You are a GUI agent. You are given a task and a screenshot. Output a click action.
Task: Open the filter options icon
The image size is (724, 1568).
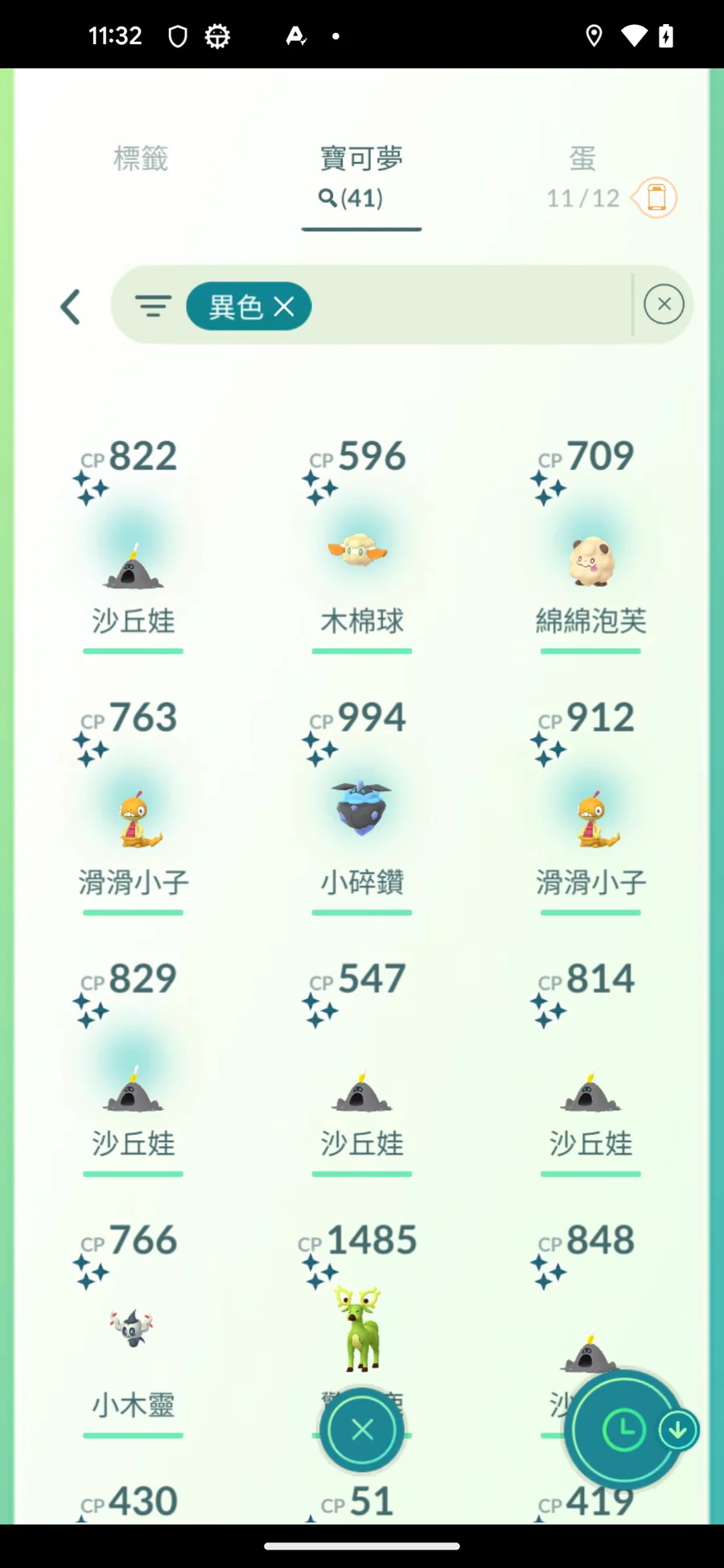(x=153, y=306)
